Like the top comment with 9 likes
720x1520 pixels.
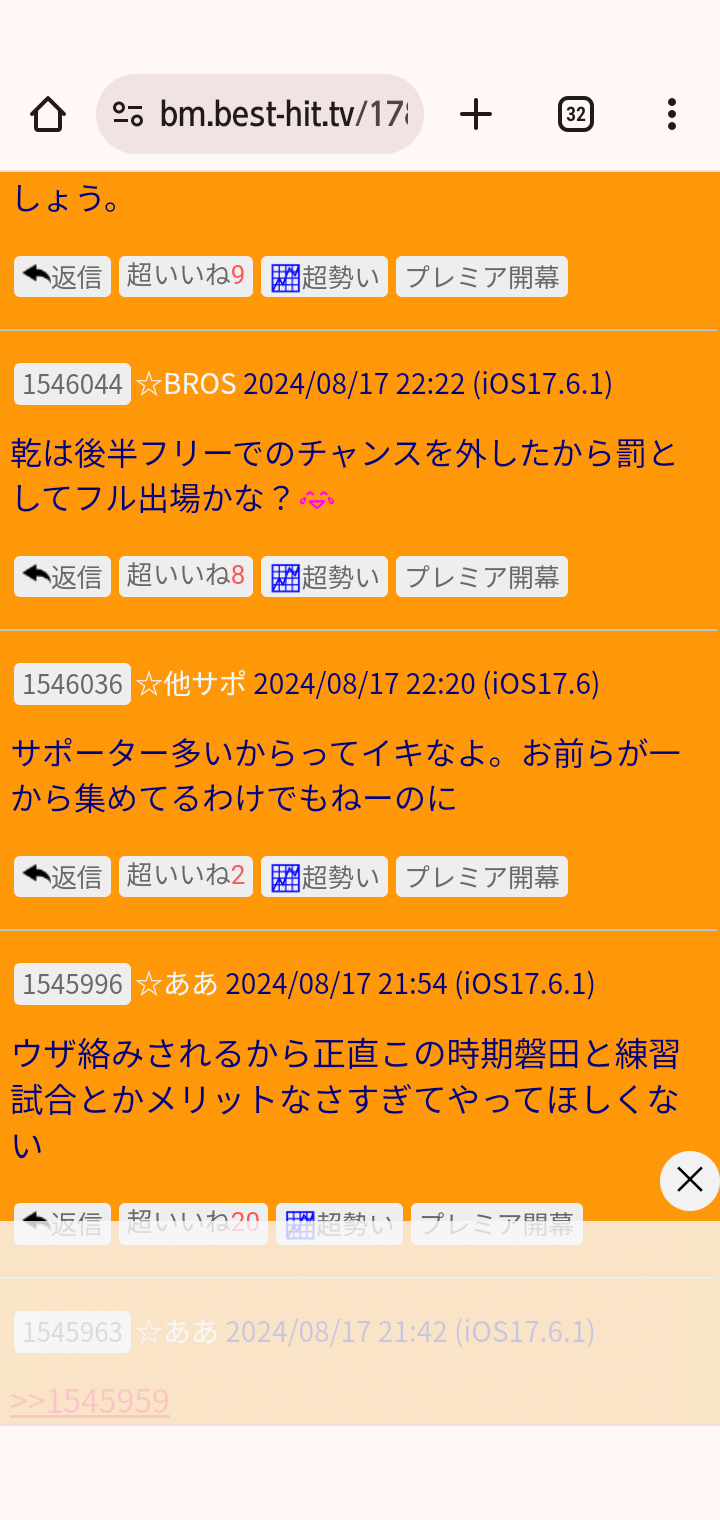tap(186, 276)
